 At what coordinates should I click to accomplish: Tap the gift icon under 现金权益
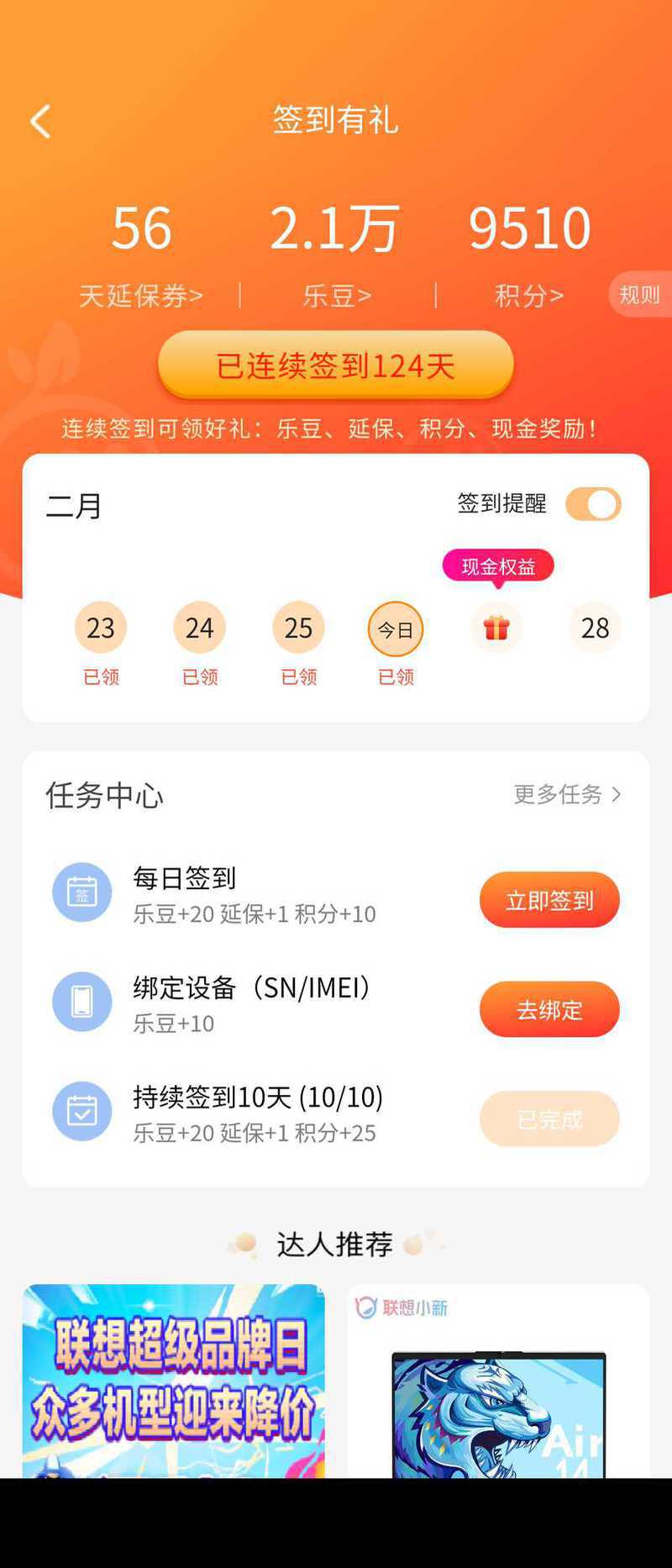click(x=496, y=628)
